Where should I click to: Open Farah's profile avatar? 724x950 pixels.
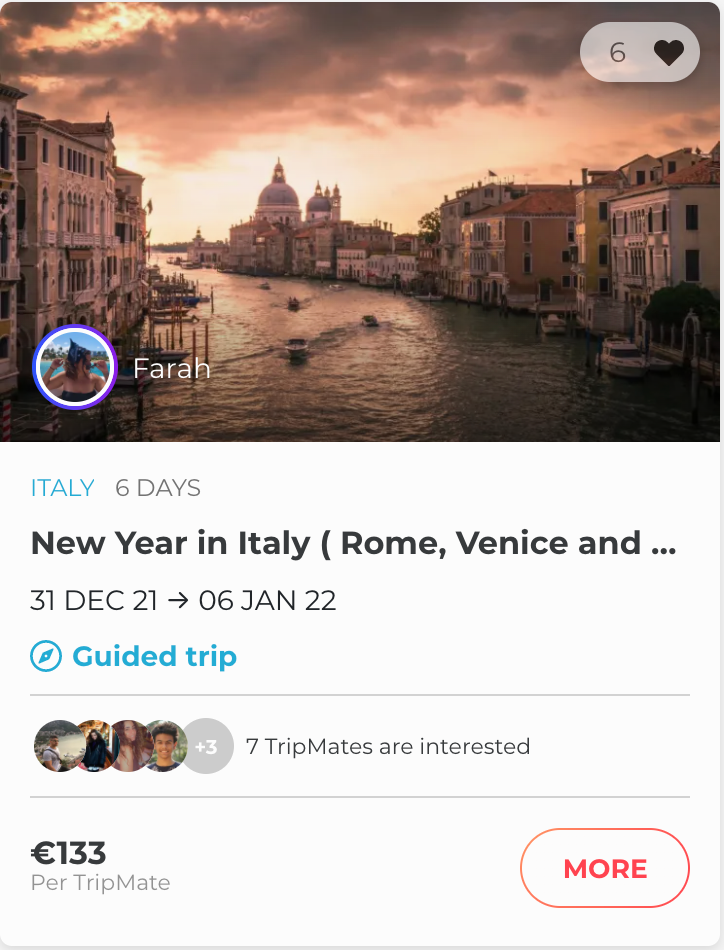pyautogui.click(x=75, y=367)
